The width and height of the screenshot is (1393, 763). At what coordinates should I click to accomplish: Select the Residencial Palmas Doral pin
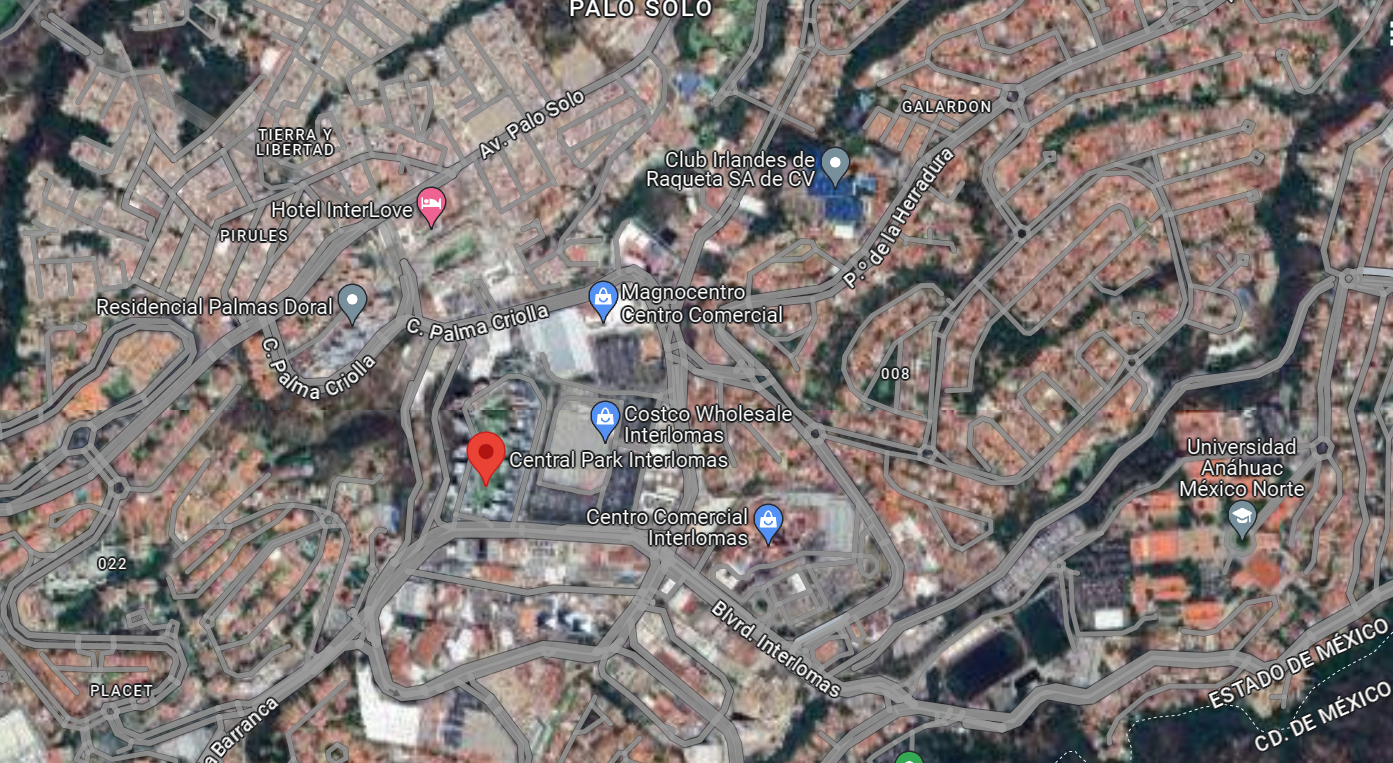[352, 304]
